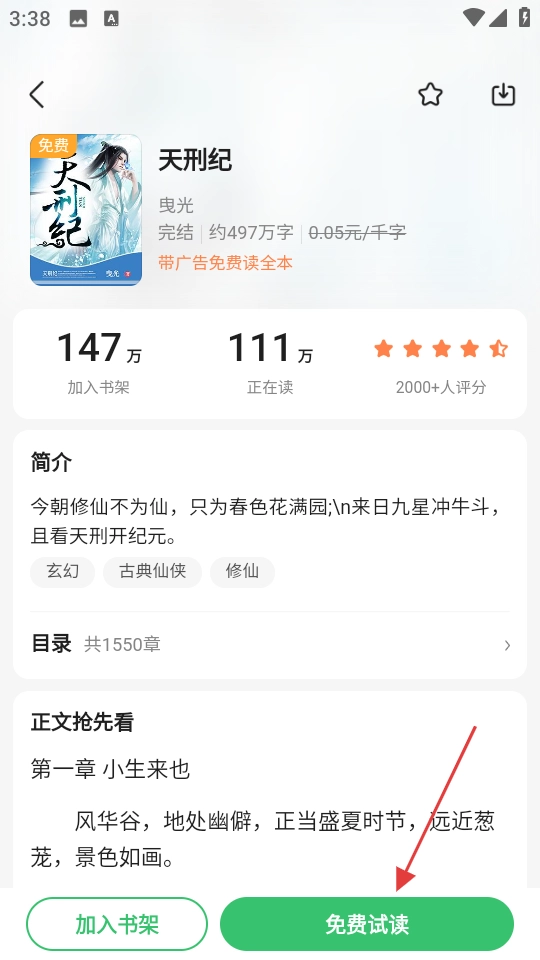Image resolution: width=540 pixels, height=960 pixels.
Task: Tap 加入书架 to add the book to the shelf
Action: coord(117,924)
